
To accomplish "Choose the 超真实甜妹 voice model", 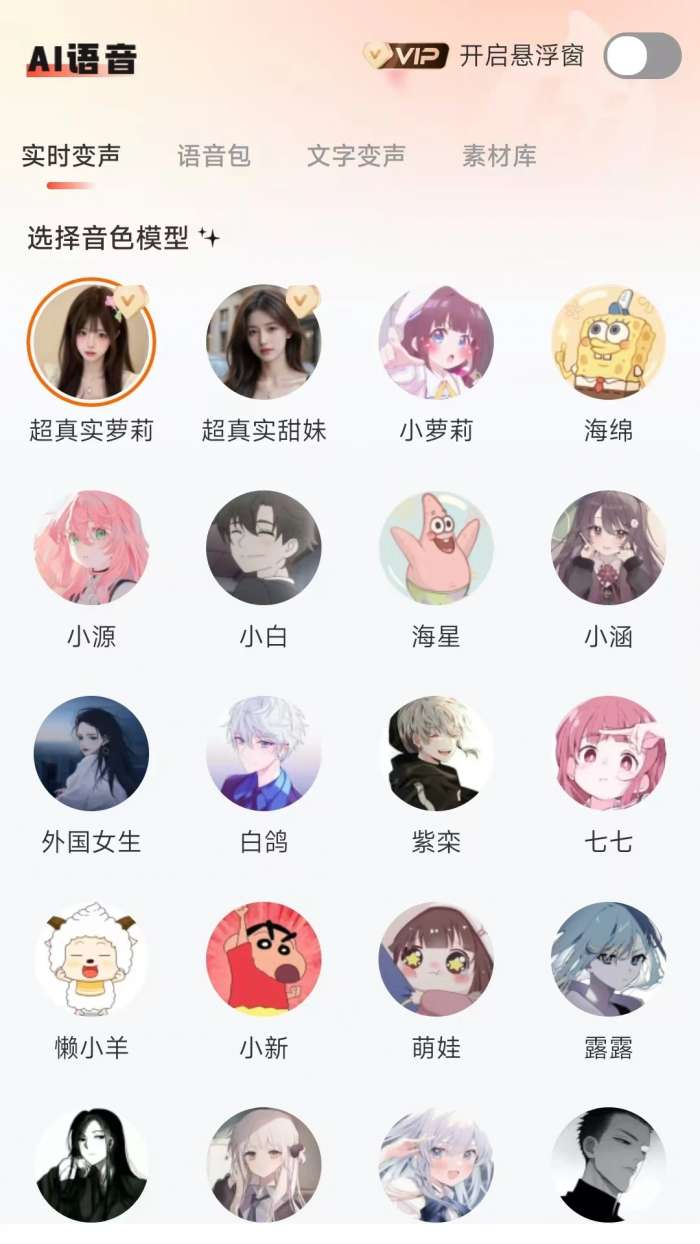I will (x=264, y=342).
